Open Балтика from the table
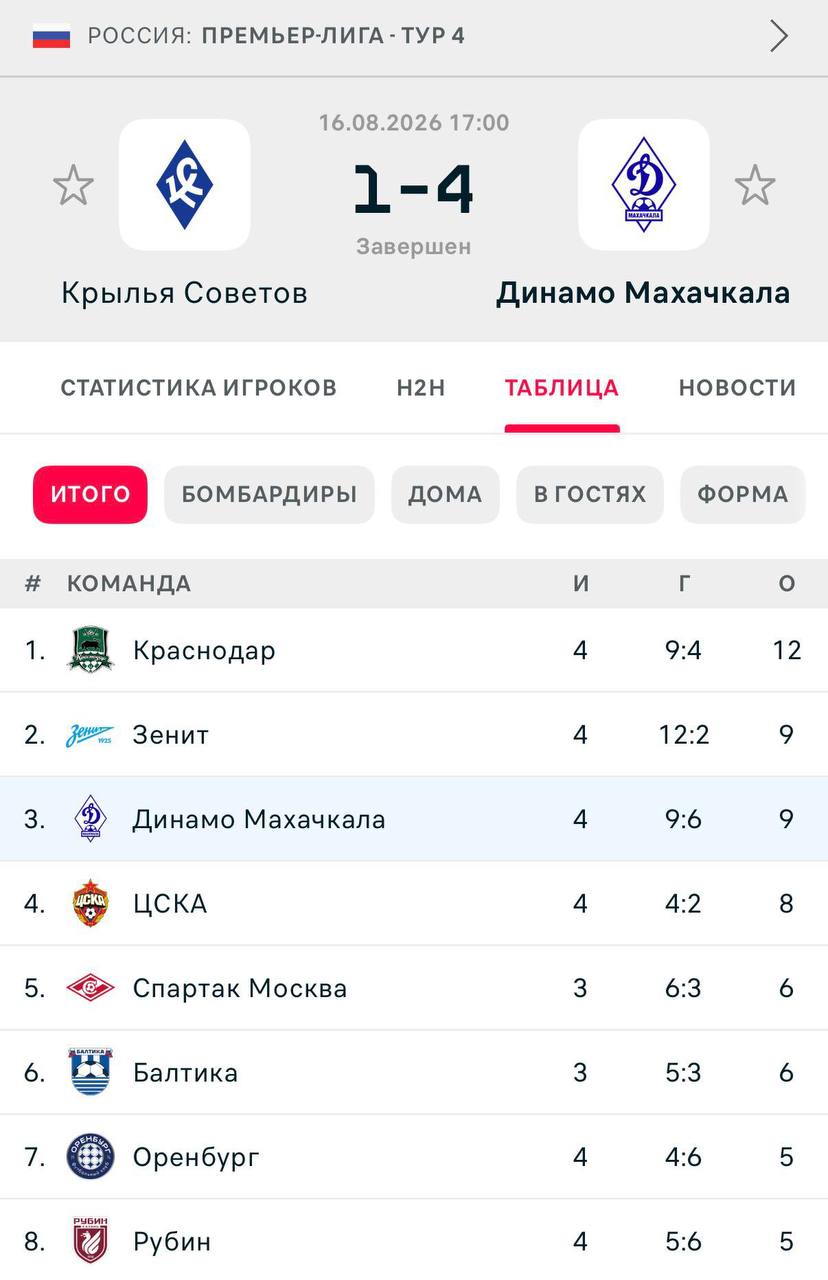Viewport: 828px width, 1280px height. (414, 1073)
